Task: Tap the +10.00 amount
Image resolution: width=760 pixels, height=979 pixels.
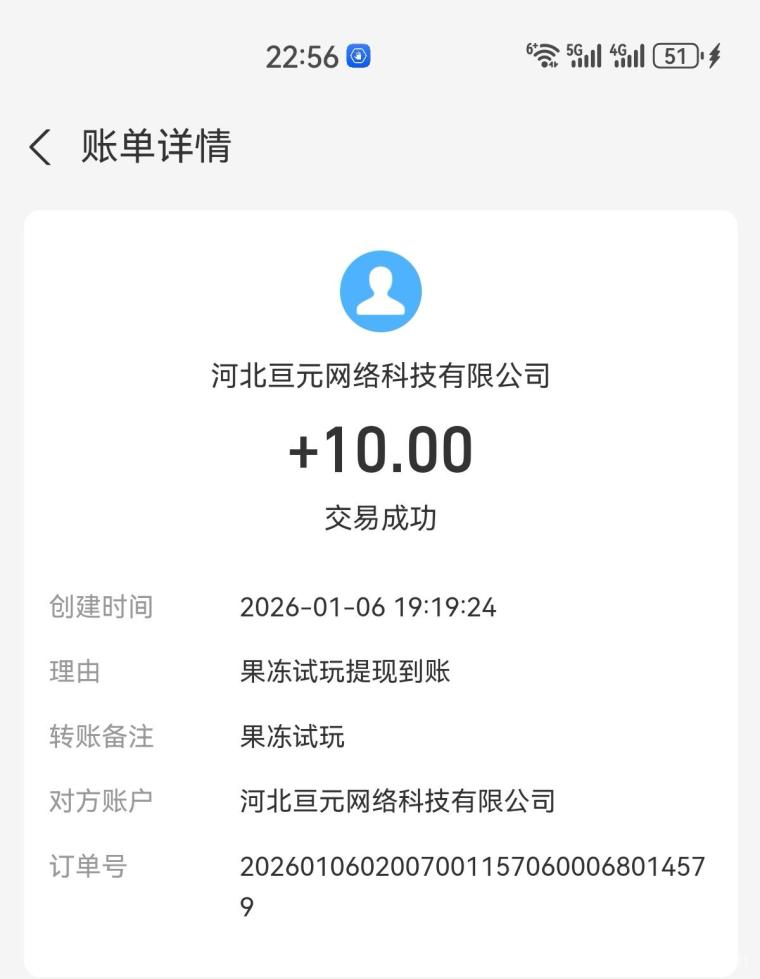Action: (380, 451)
